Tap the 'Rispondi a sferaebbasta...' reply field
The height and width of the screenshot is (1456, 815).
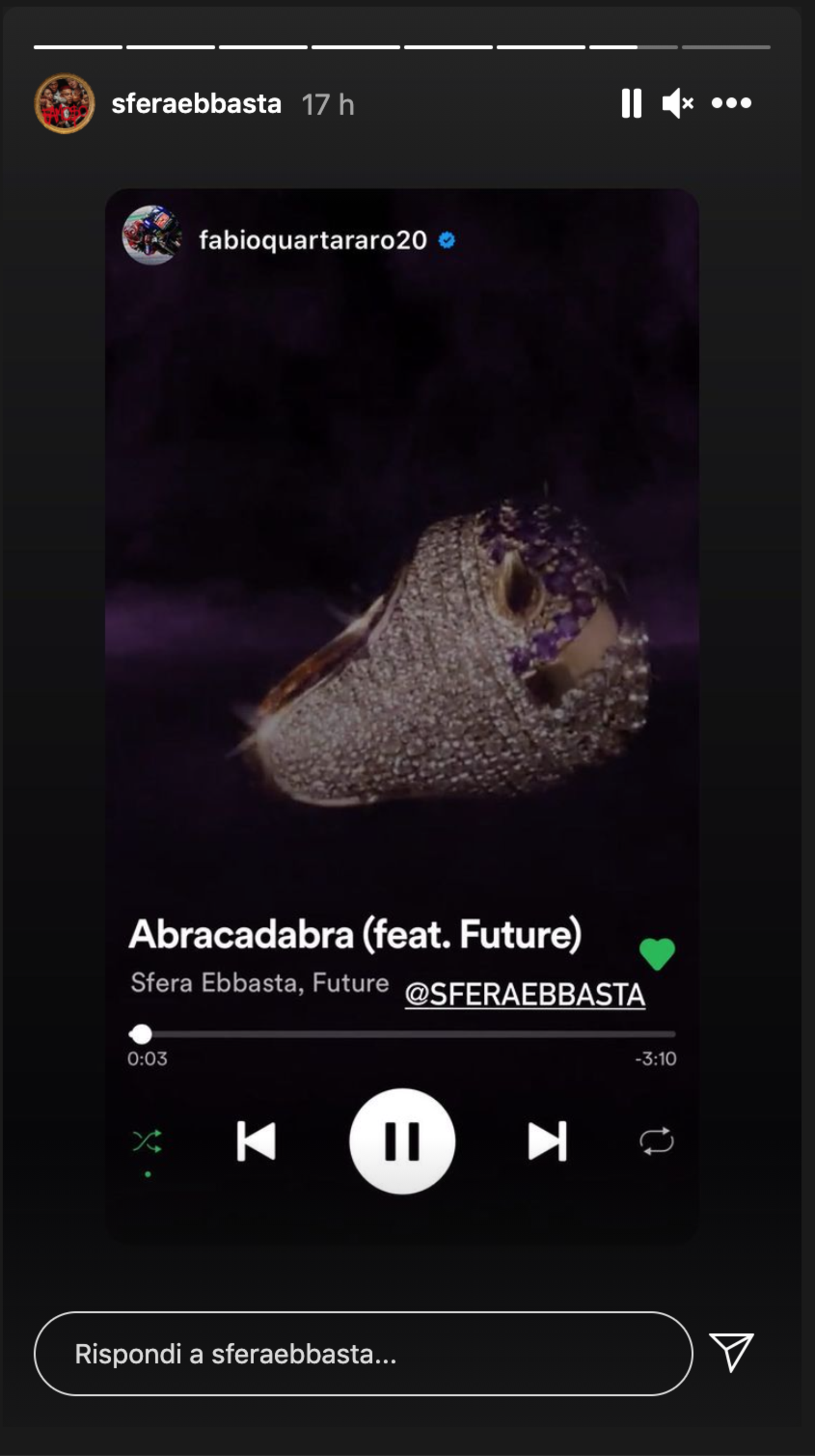[x=363, y=1353]
